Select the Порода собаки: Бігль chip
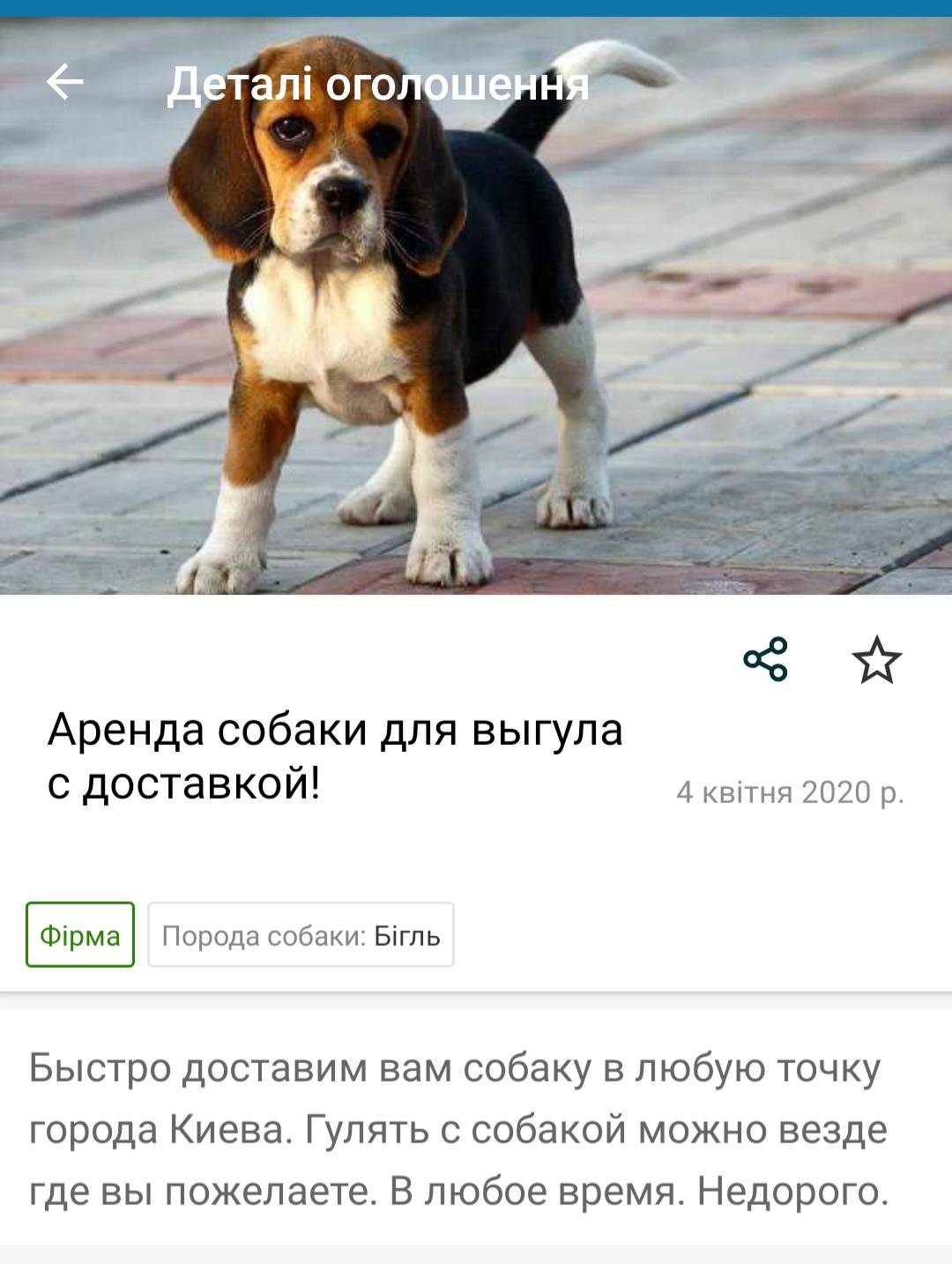 tap(301, 934)
